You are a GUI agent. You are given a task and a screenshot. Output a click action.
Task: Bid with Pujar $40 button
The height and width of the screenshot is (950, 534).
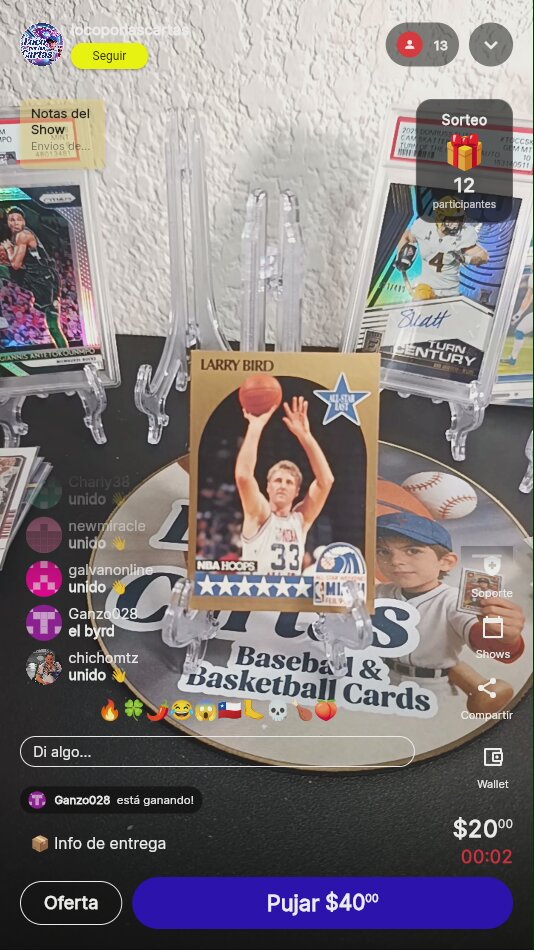322,903
